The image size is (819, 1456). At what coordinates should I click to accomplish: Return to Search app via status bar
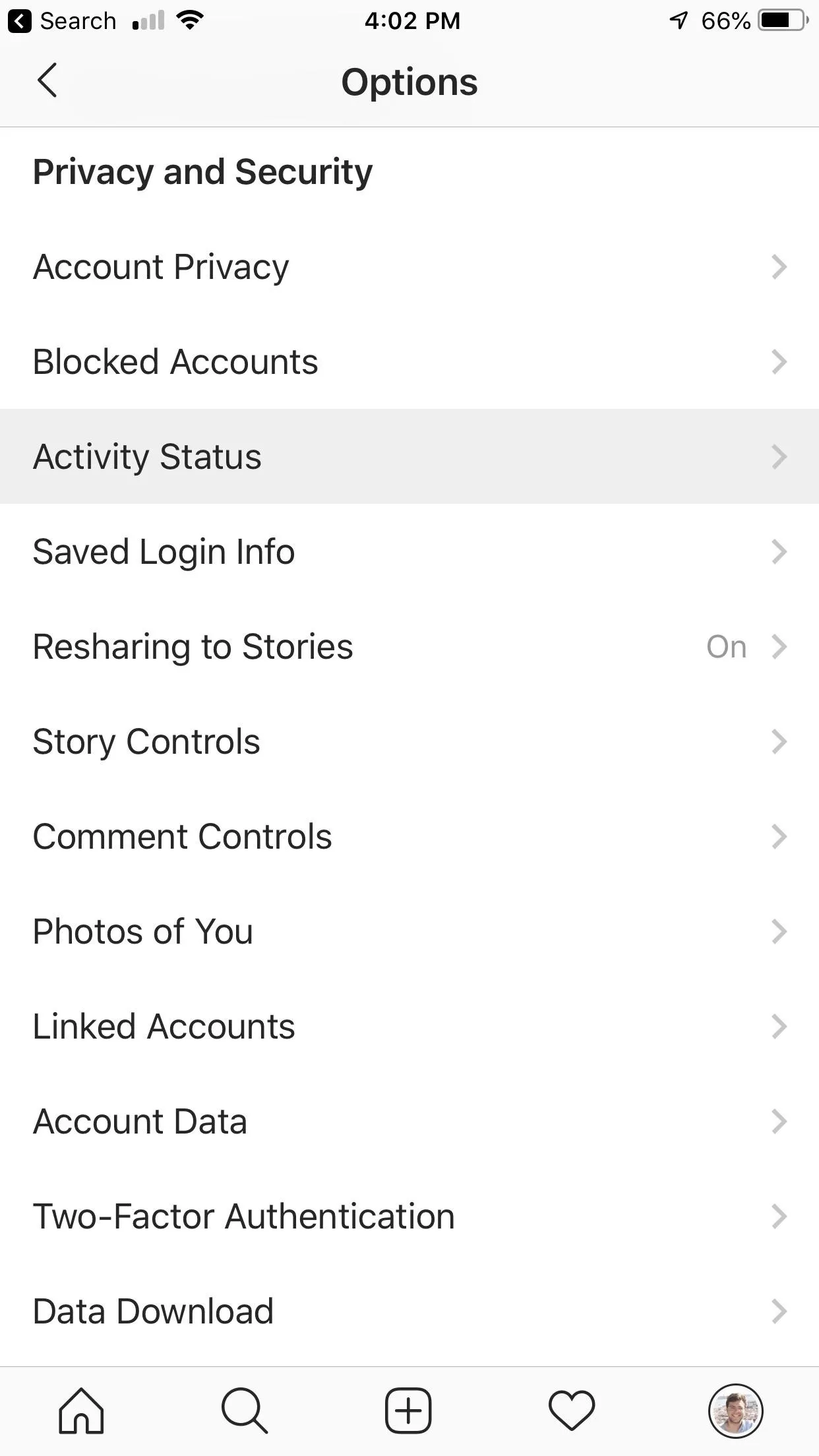(62, 21)
